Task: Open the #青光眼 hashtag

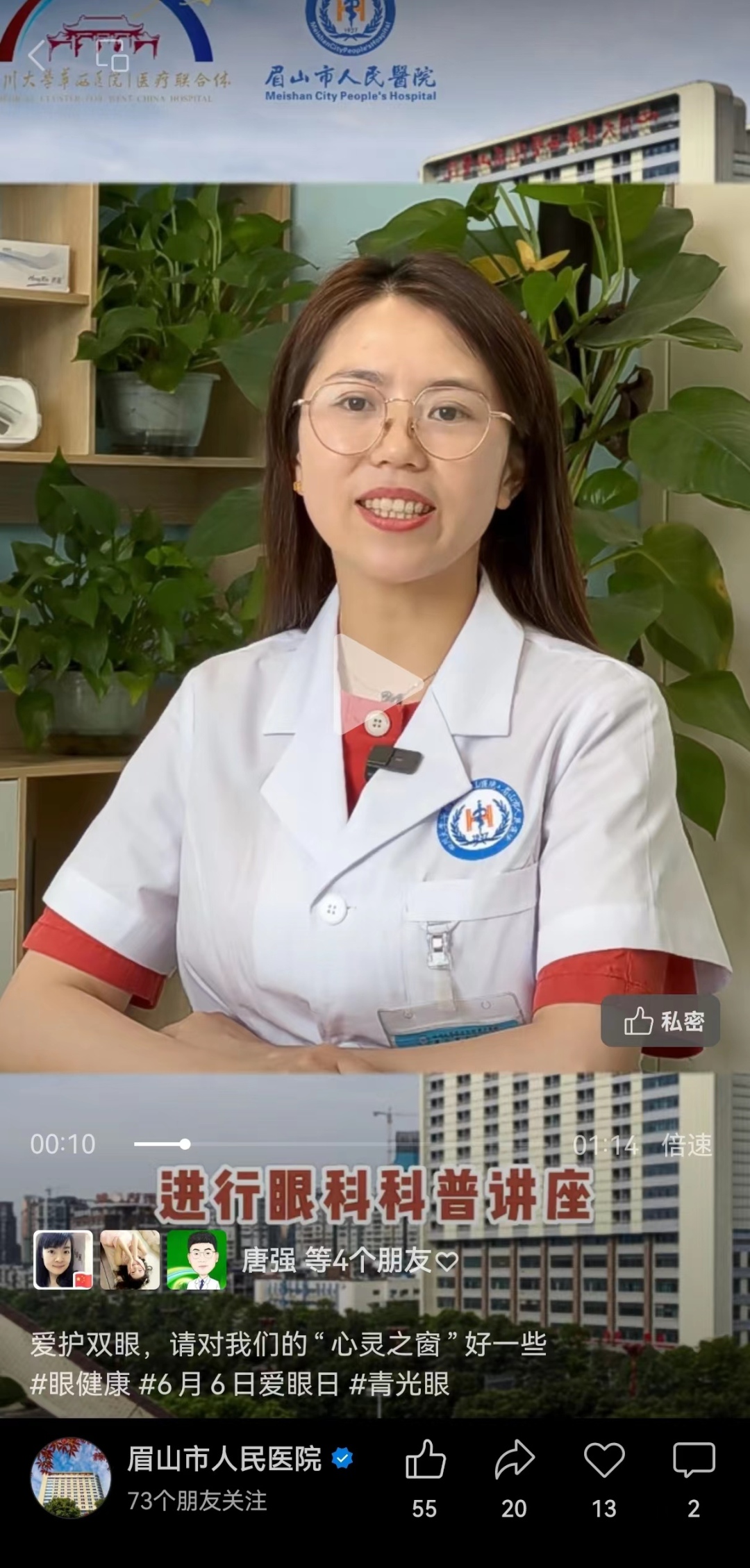Action: tap(399, 1384)
